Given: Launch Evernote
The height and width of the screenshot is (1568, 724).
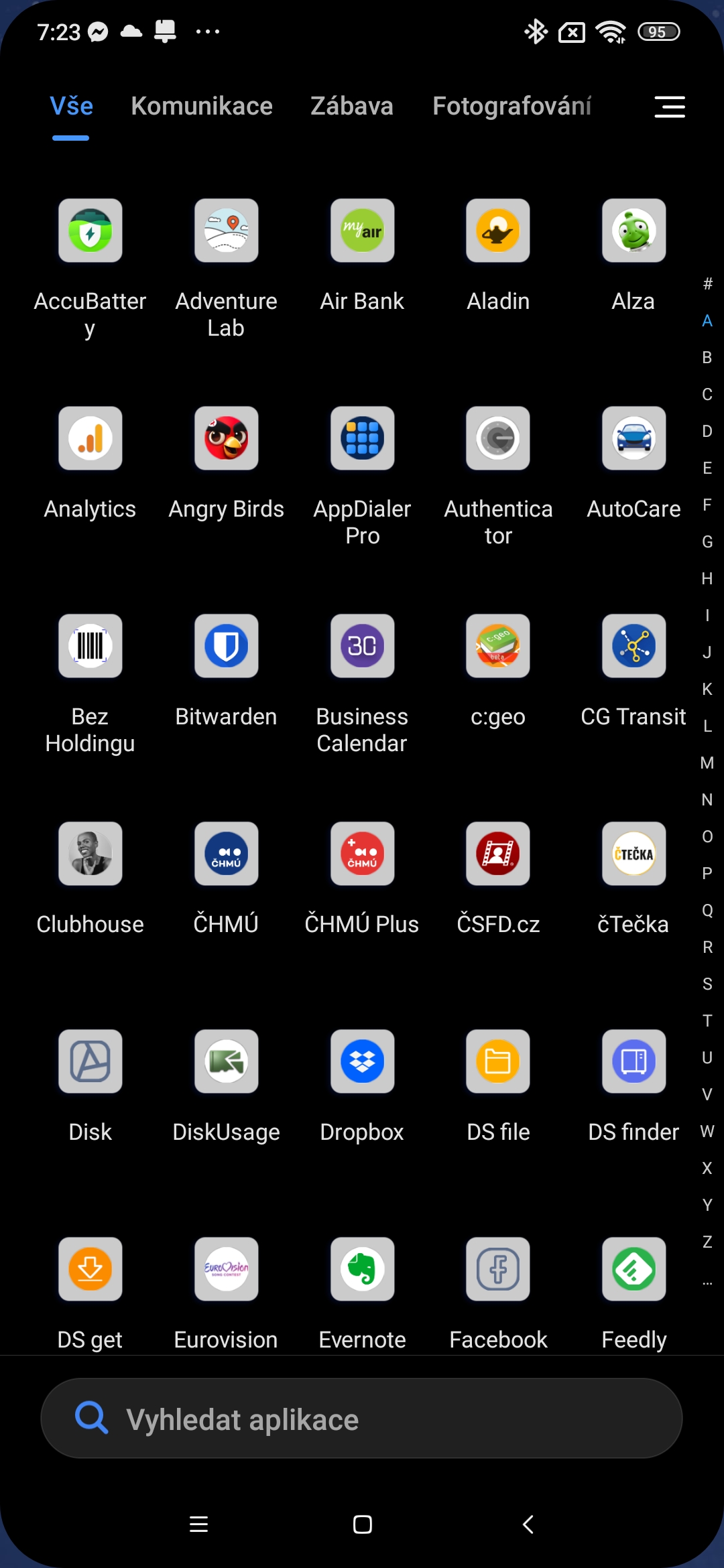Looking at the screenshot, I should pos(362,1270).
